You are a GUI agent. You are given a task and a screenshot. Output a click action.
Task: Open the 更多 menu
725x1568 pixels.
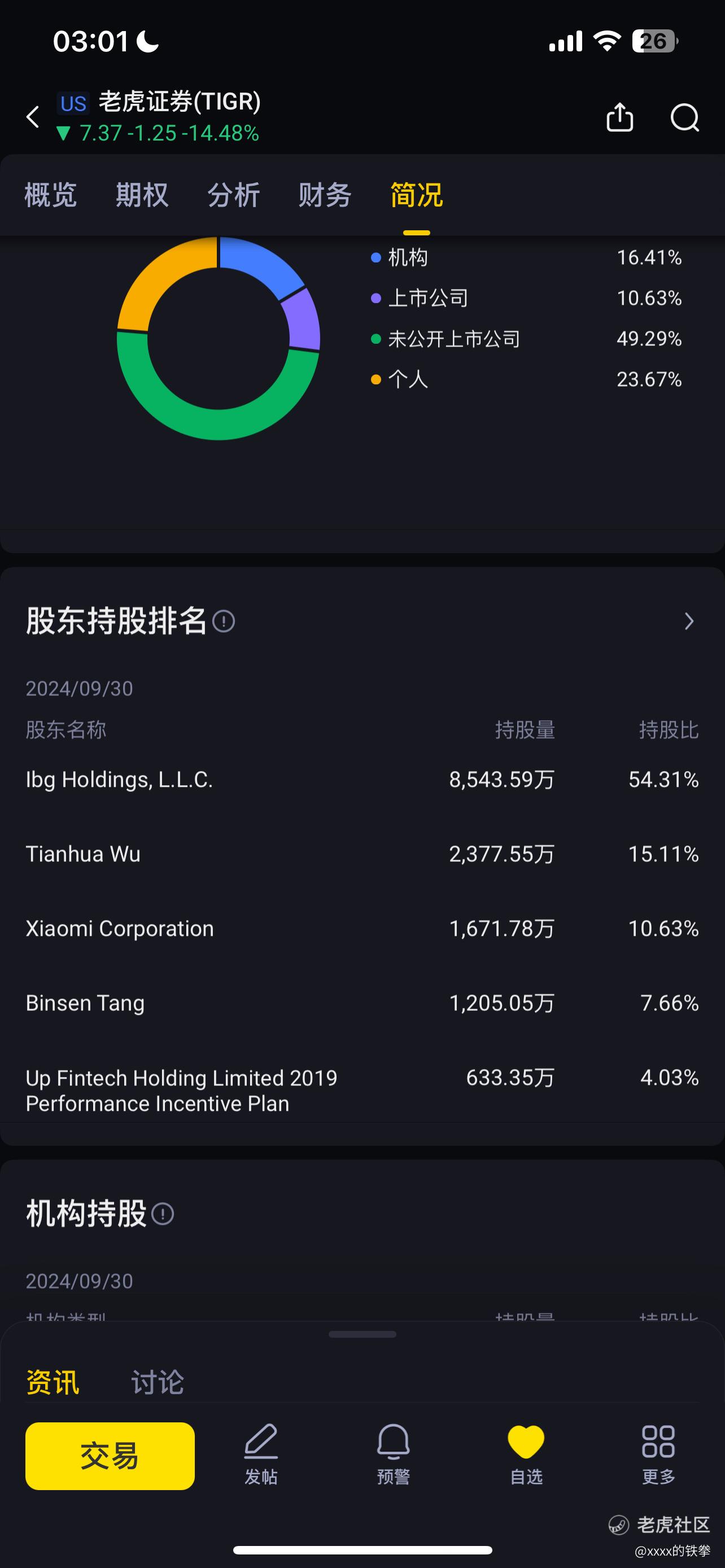click(x=658, y=1455)
